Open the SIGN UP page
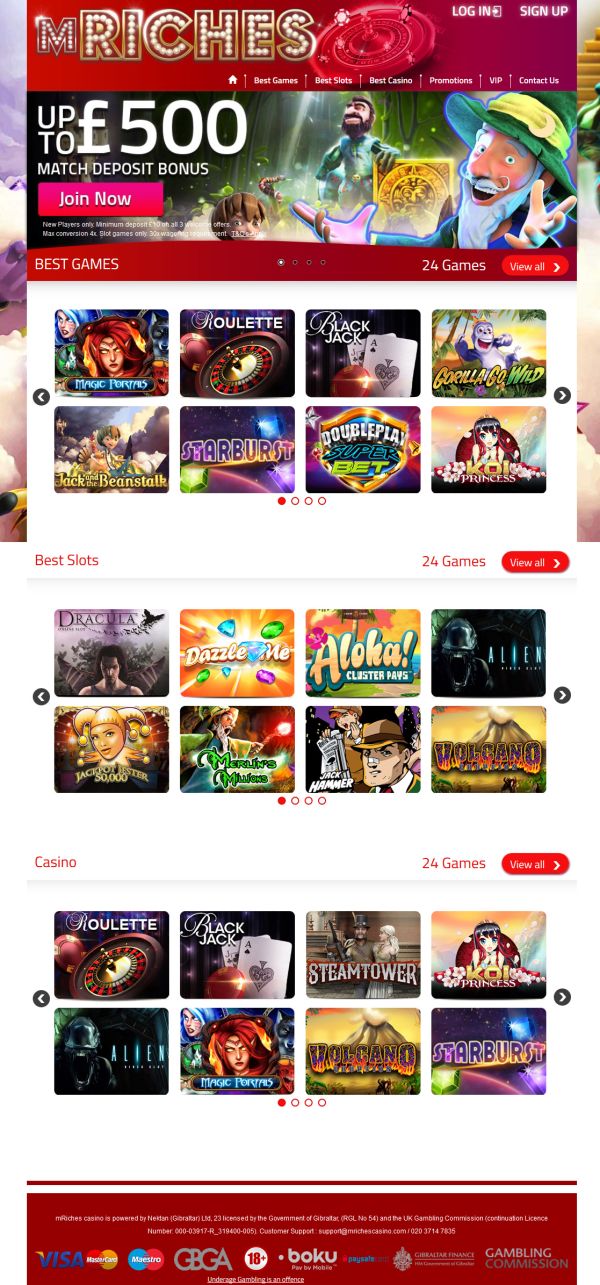The height and width of the screenshot is (1285, 600). (x=544, y=11)
